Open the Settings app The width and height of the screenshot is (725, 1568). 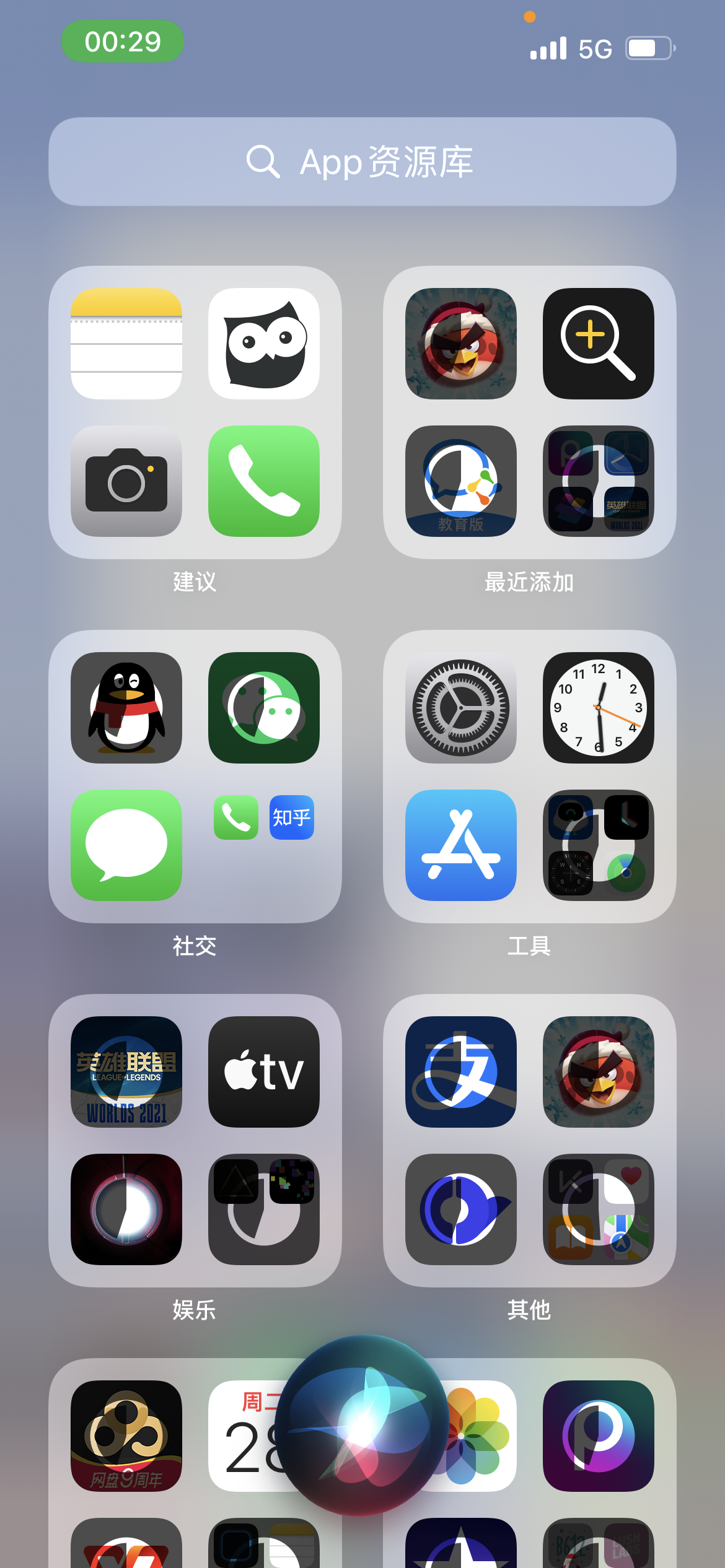coord(460,708)
